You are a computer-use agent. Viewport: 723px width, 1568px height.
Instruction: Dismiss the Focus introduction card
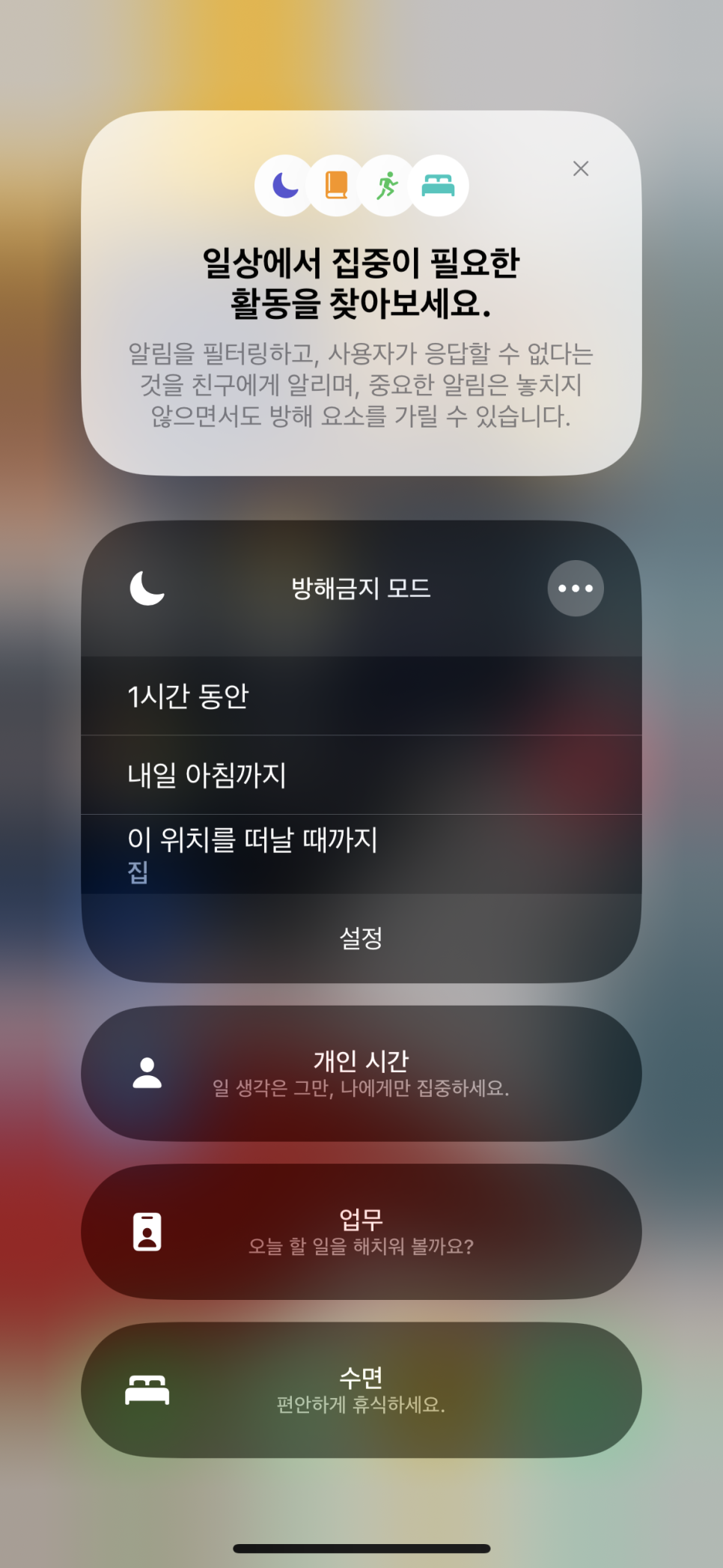pyautogui.click(x=580, y=168)
